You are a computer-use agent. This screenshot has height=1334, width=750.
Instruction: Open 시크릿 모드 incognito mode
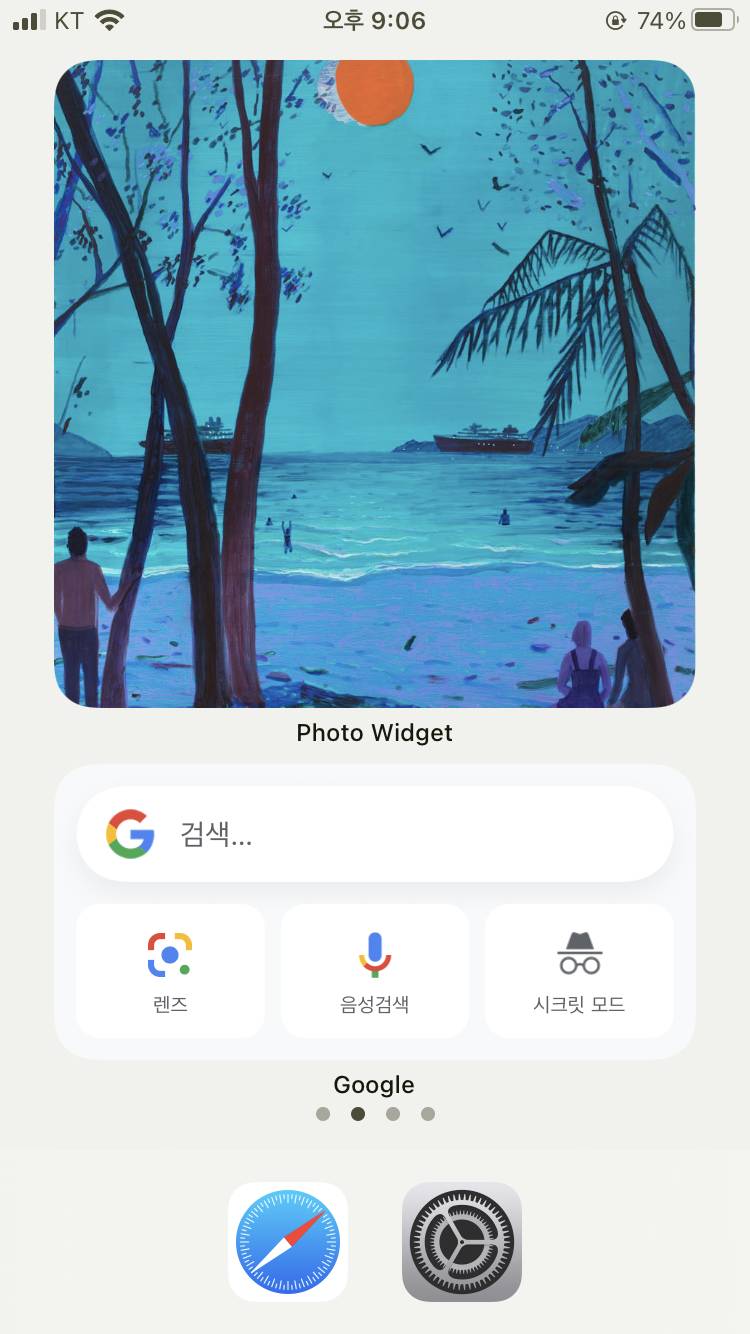(x=579, y=970)
